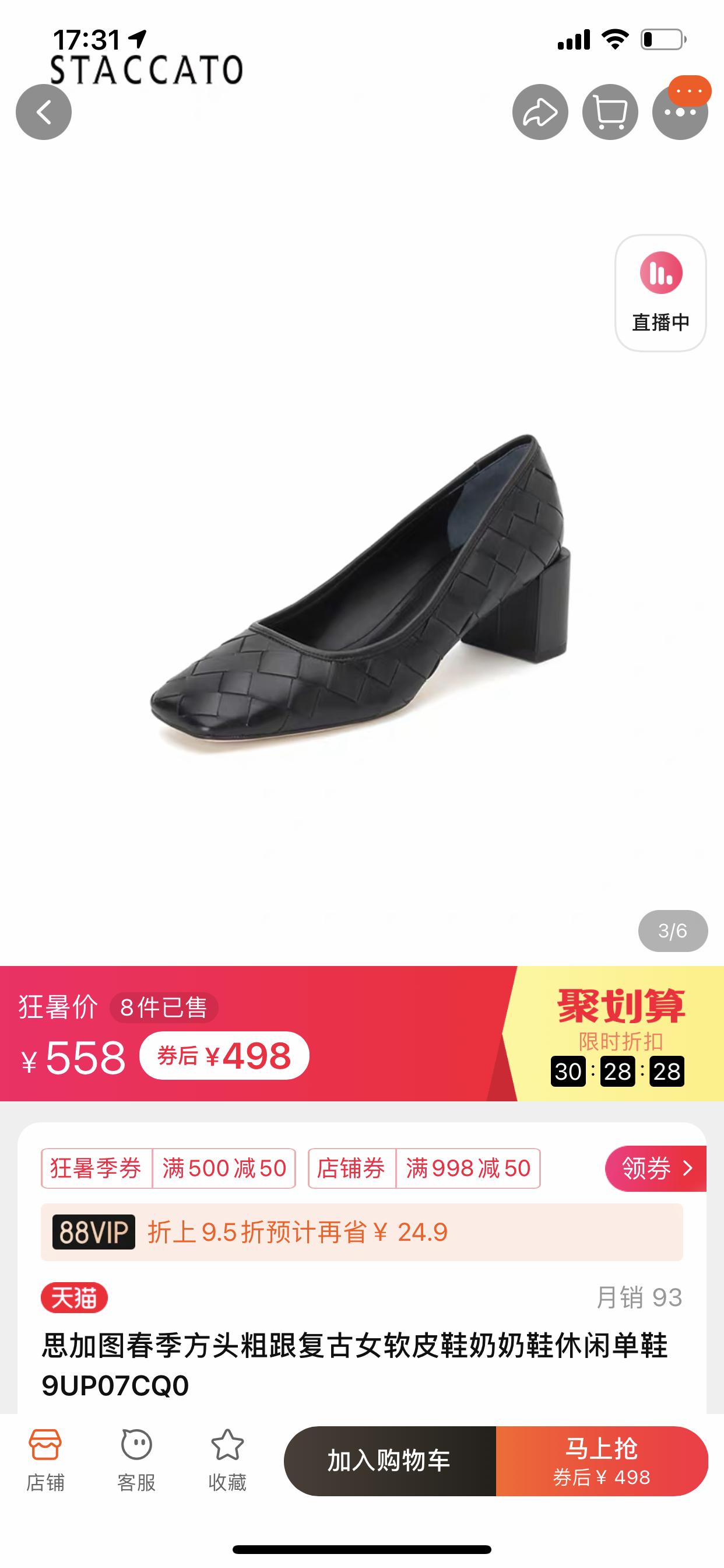Go back using the arrow button
The height and width of the screenshot is (1568, 724).
tap(43, 112)
